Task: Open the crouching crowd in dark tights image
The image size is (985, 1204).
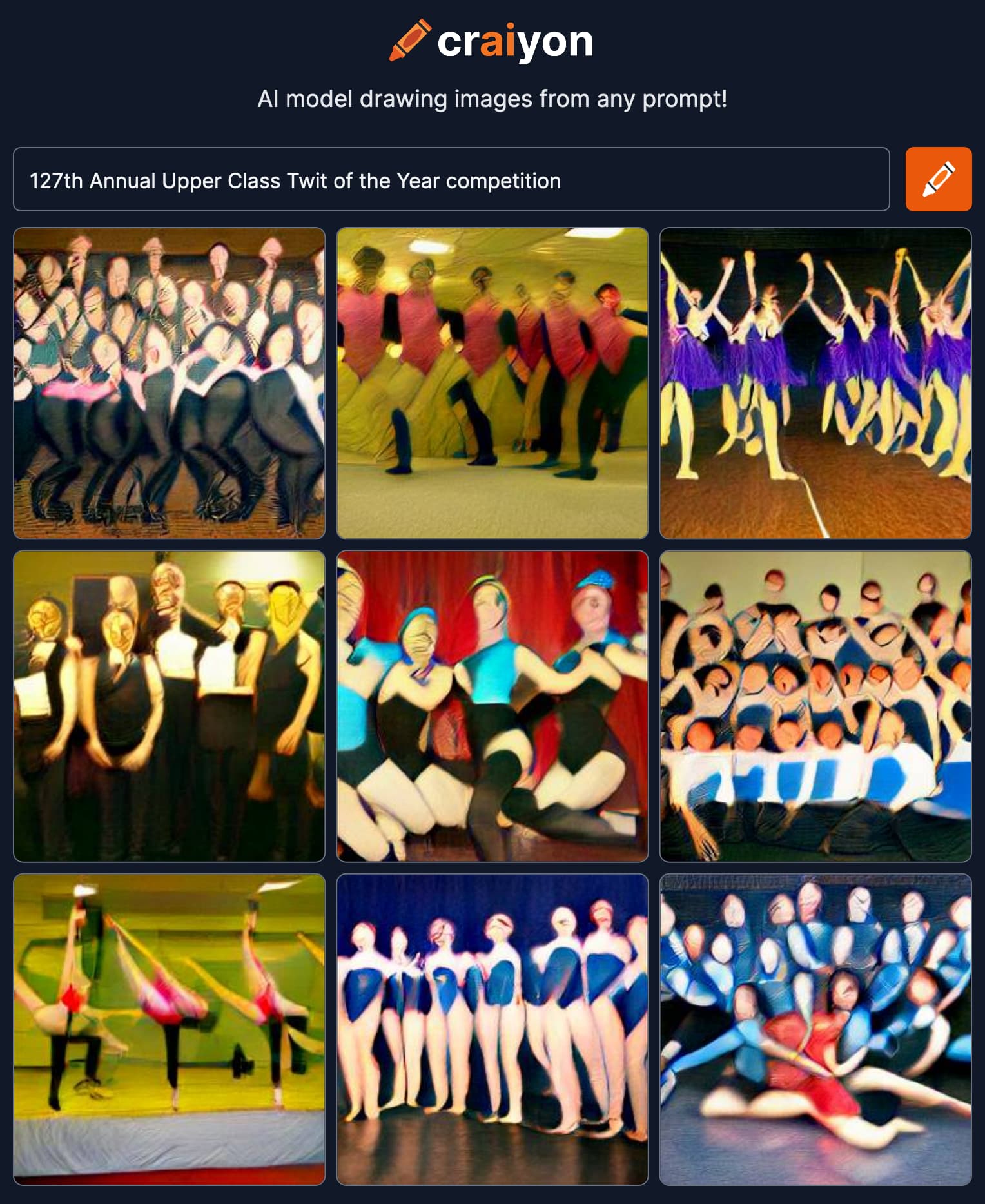Action: 169,383
